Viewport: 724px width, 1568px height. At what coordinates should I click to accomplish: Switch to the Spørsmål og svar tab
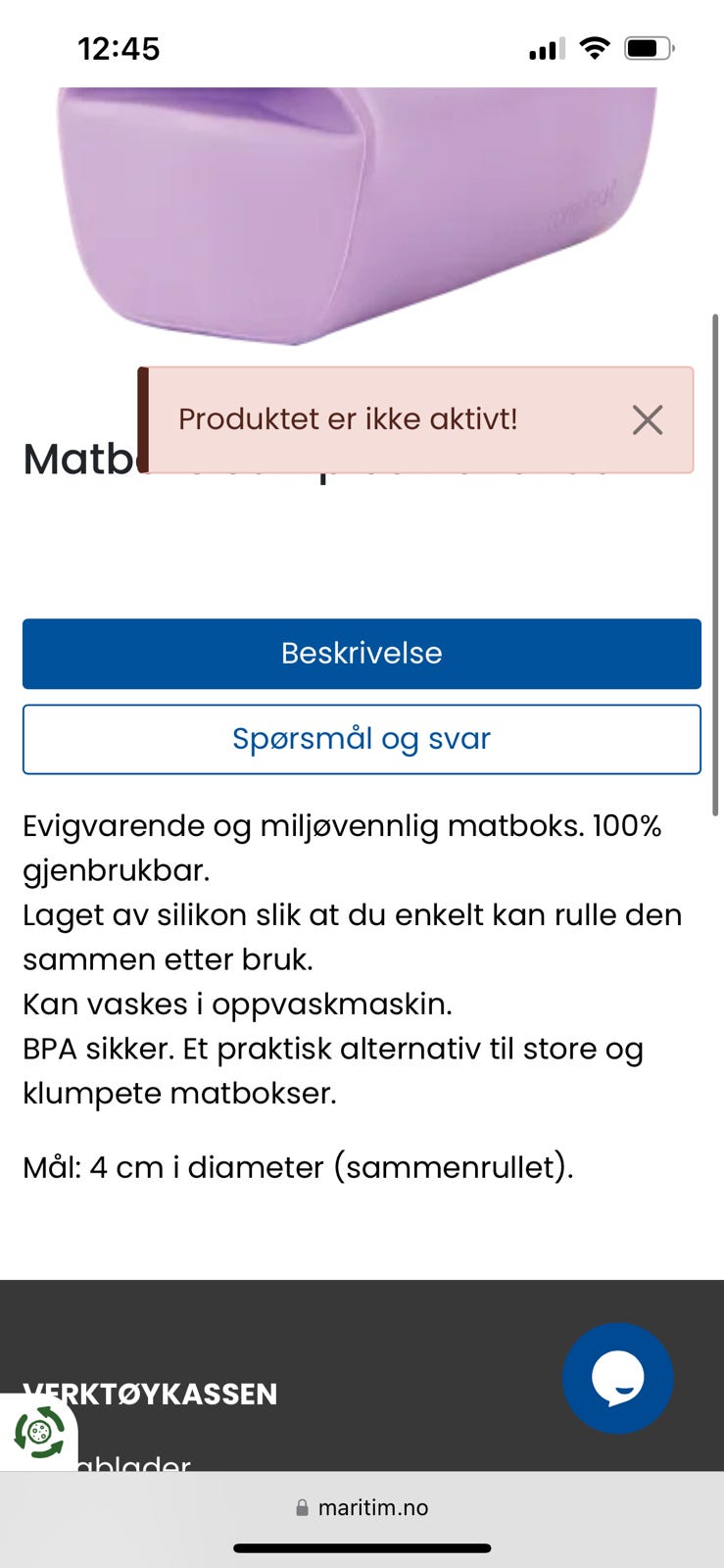[x=362, y=738]
